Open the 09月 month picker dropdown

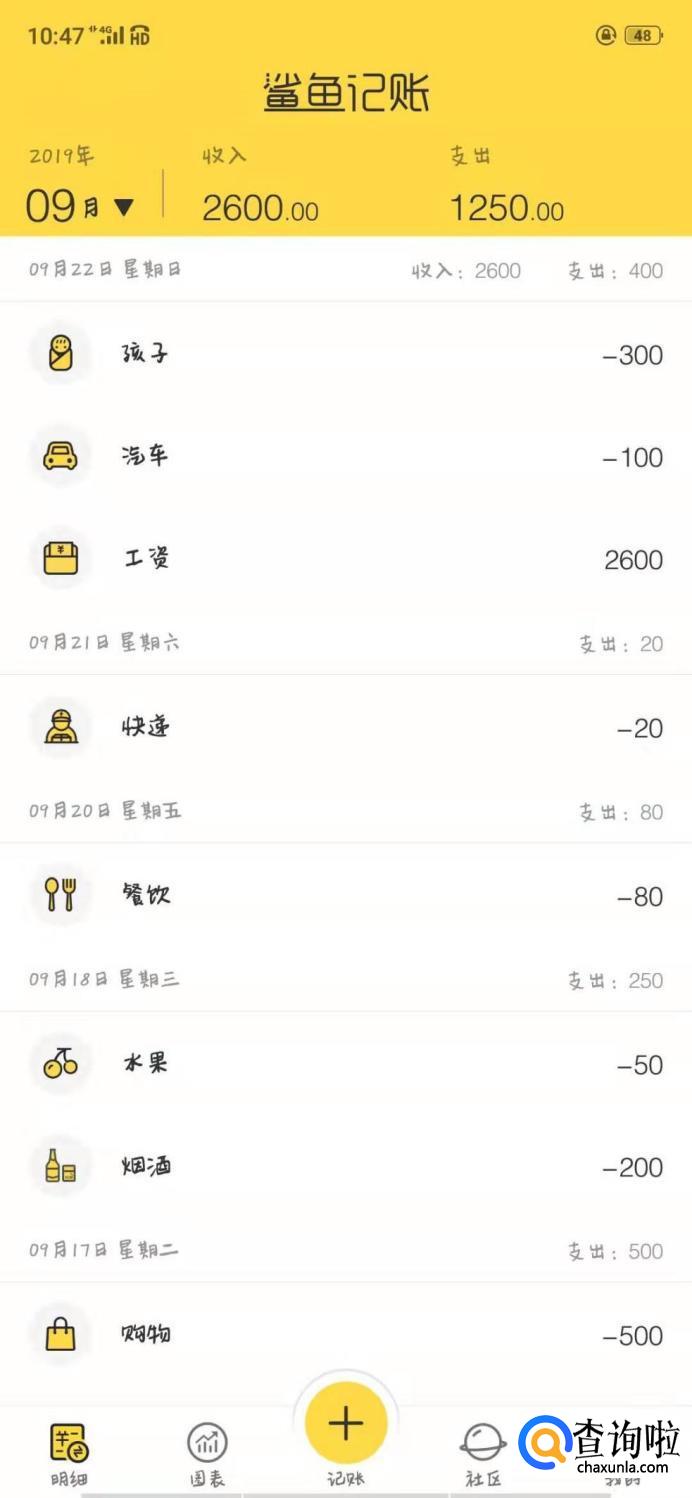[x=80, y=206]
